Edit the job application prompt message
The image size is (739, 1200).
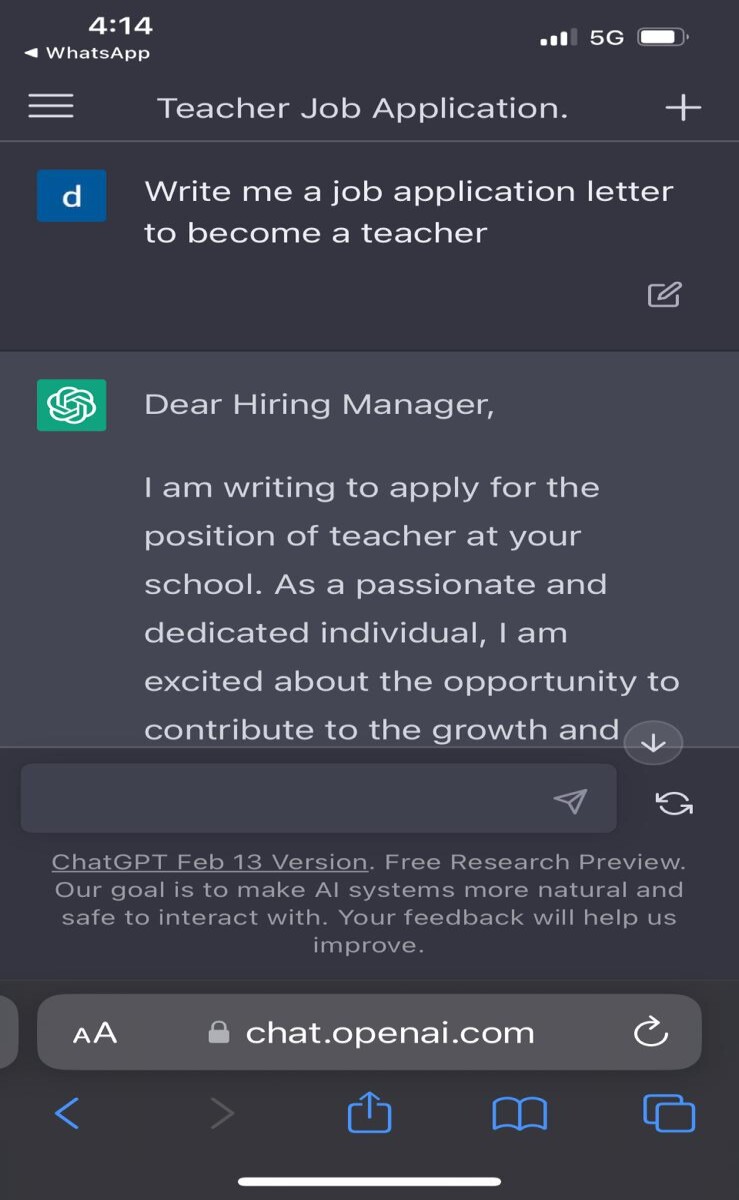click(665, 294)
